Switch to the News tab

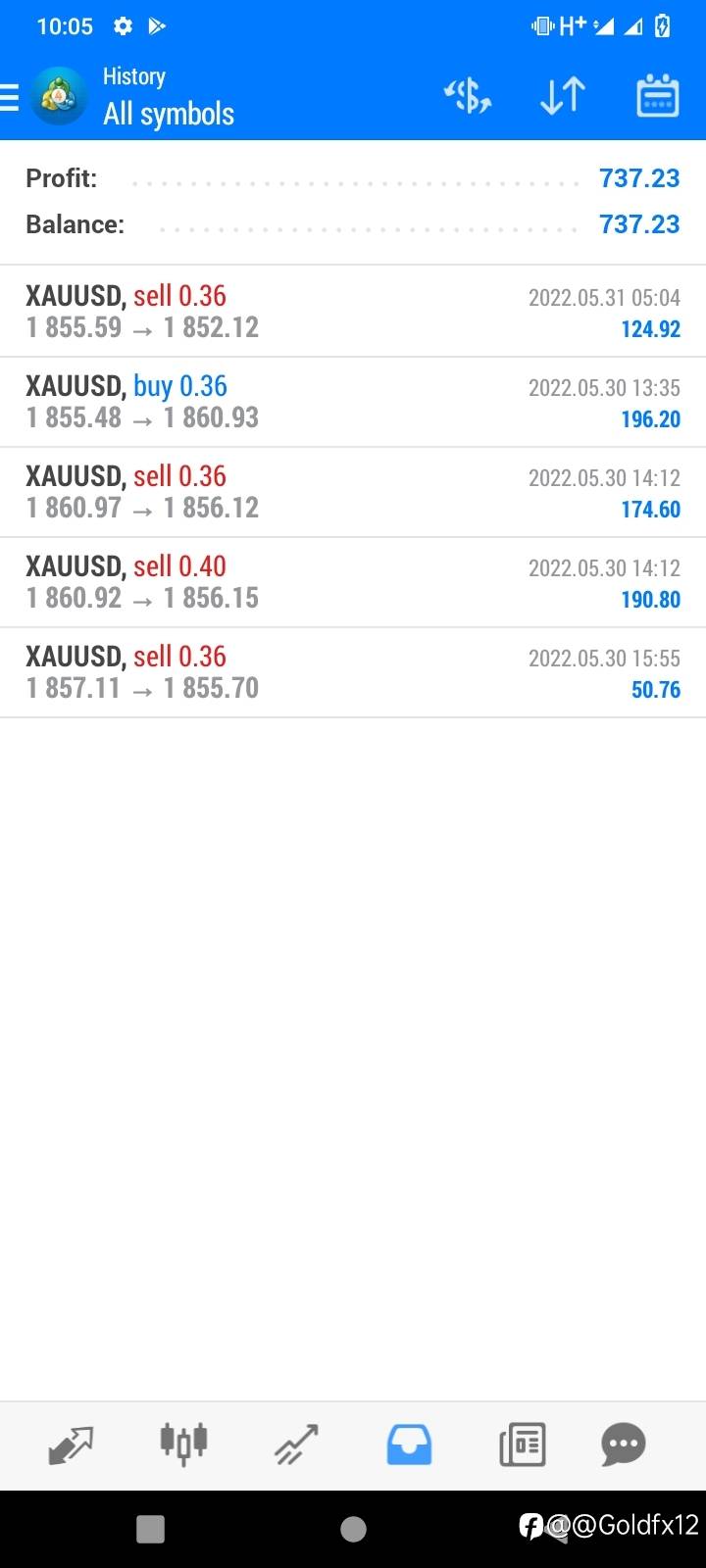coord(522,1445)
